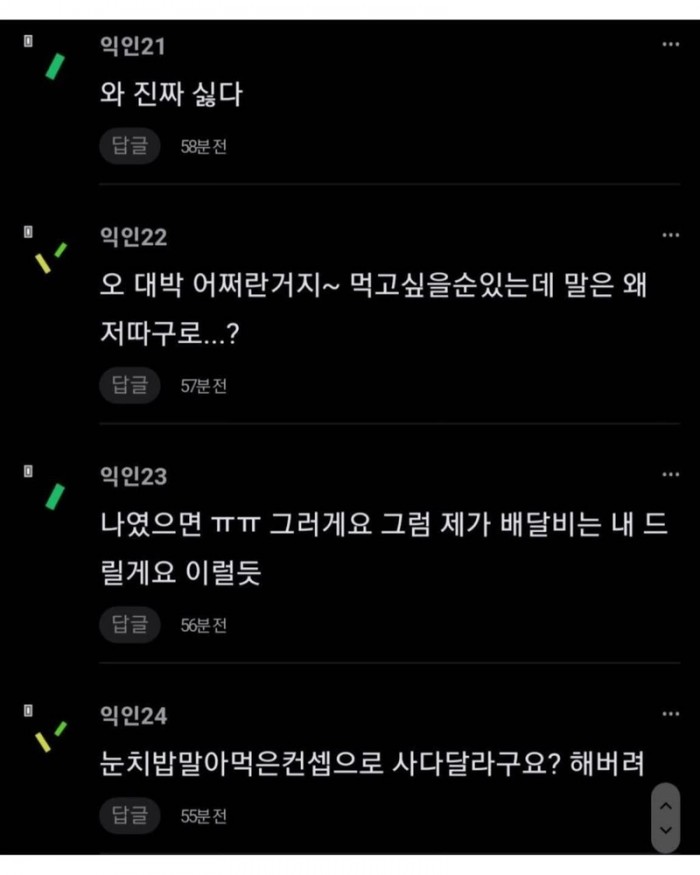Tap 답글 under 익인23's comment
Image resolution: width=700 pixels, height=875 pixels.
129,625
